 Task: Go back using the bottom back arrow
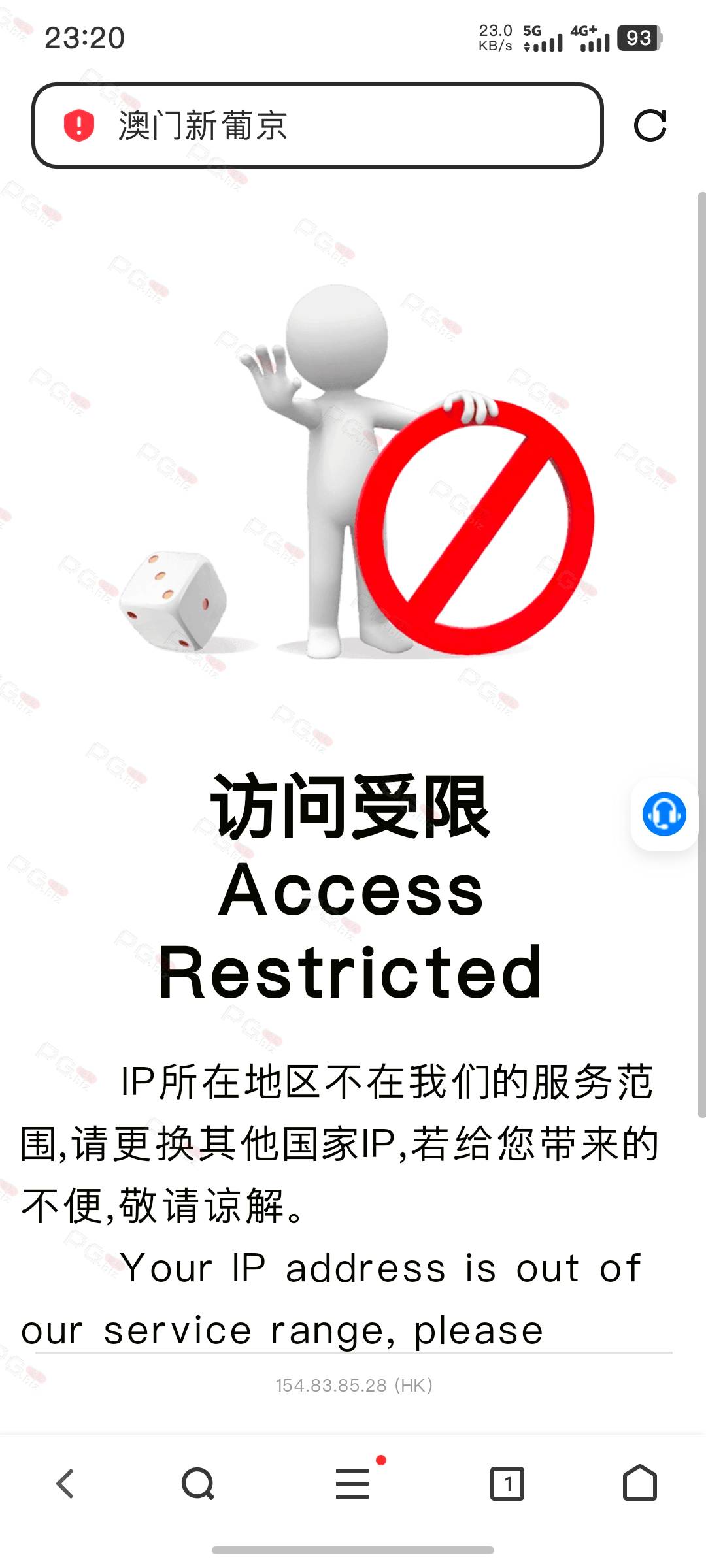[x=65, y=1483]
